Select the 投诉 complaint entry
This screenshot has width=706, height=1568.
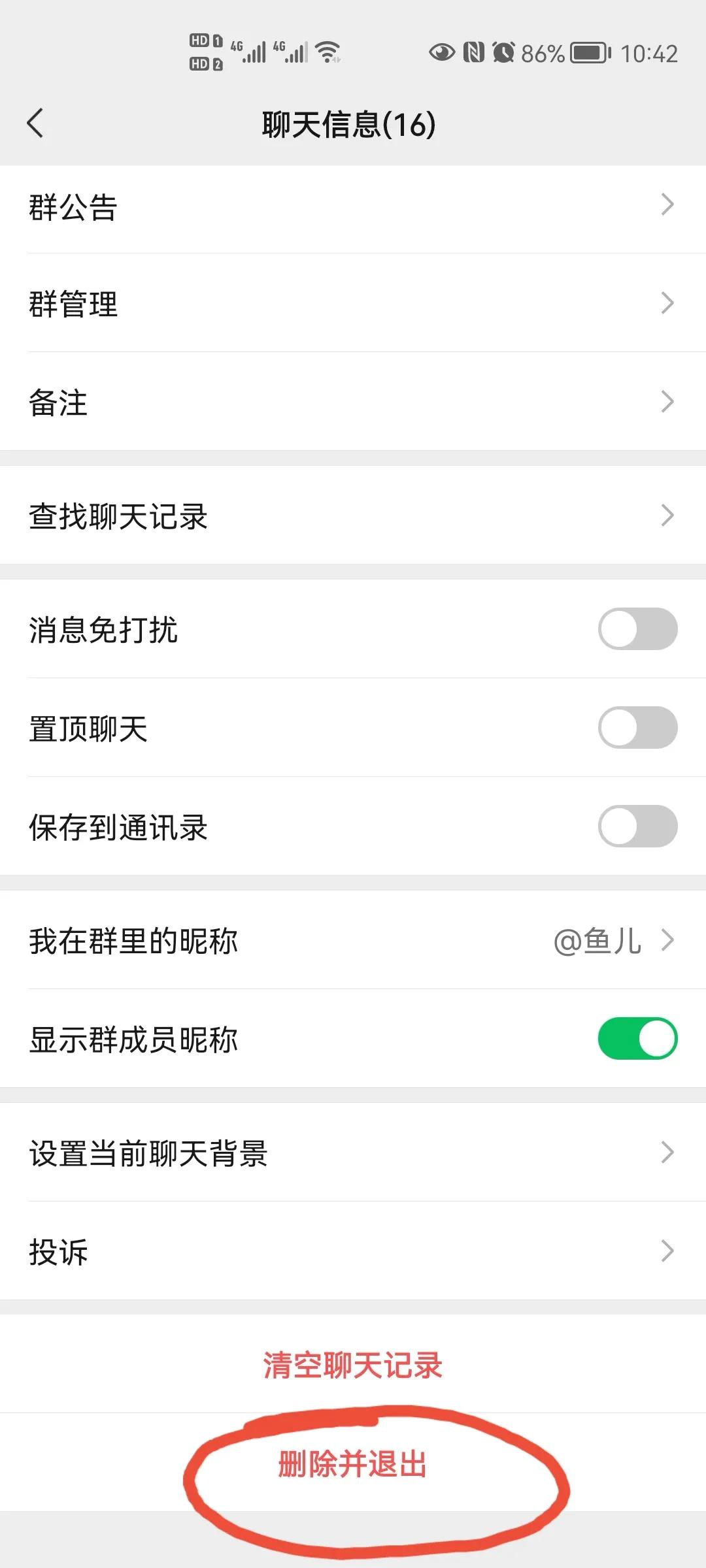coord(353,1251)
